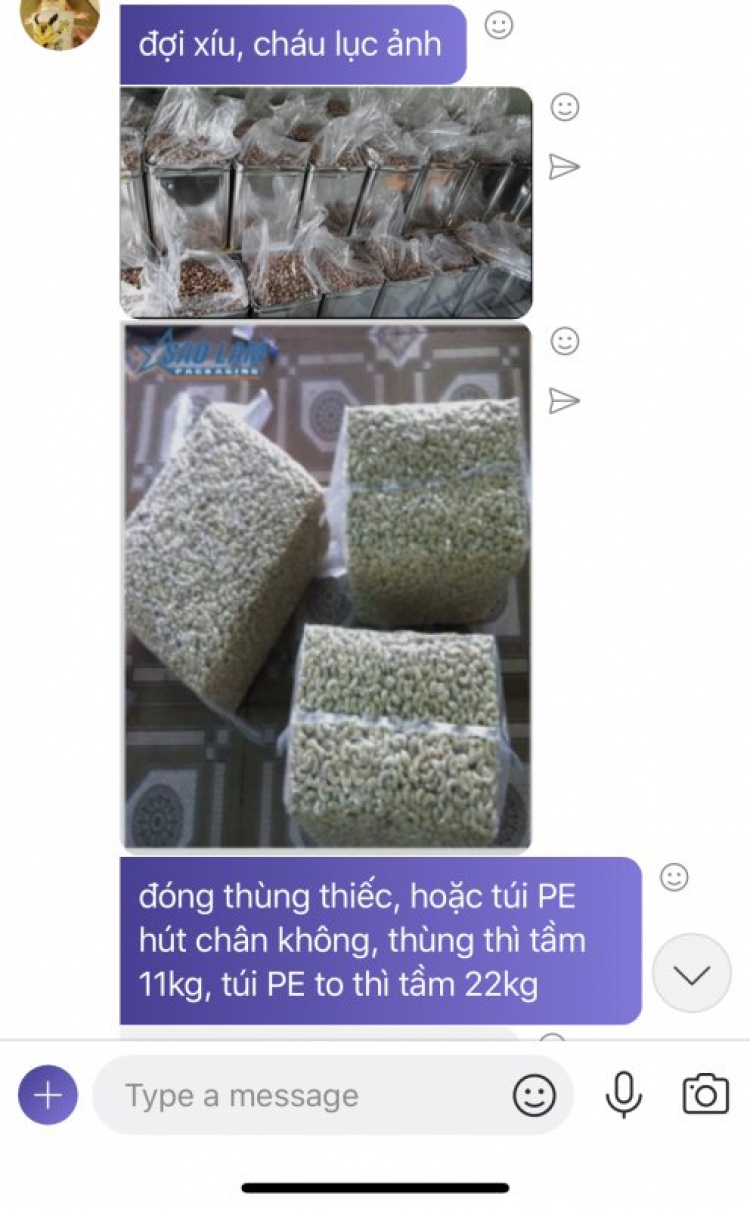Open the camera to send a photo
This screenshot has width=750, height=1209.
(706, 1095)
